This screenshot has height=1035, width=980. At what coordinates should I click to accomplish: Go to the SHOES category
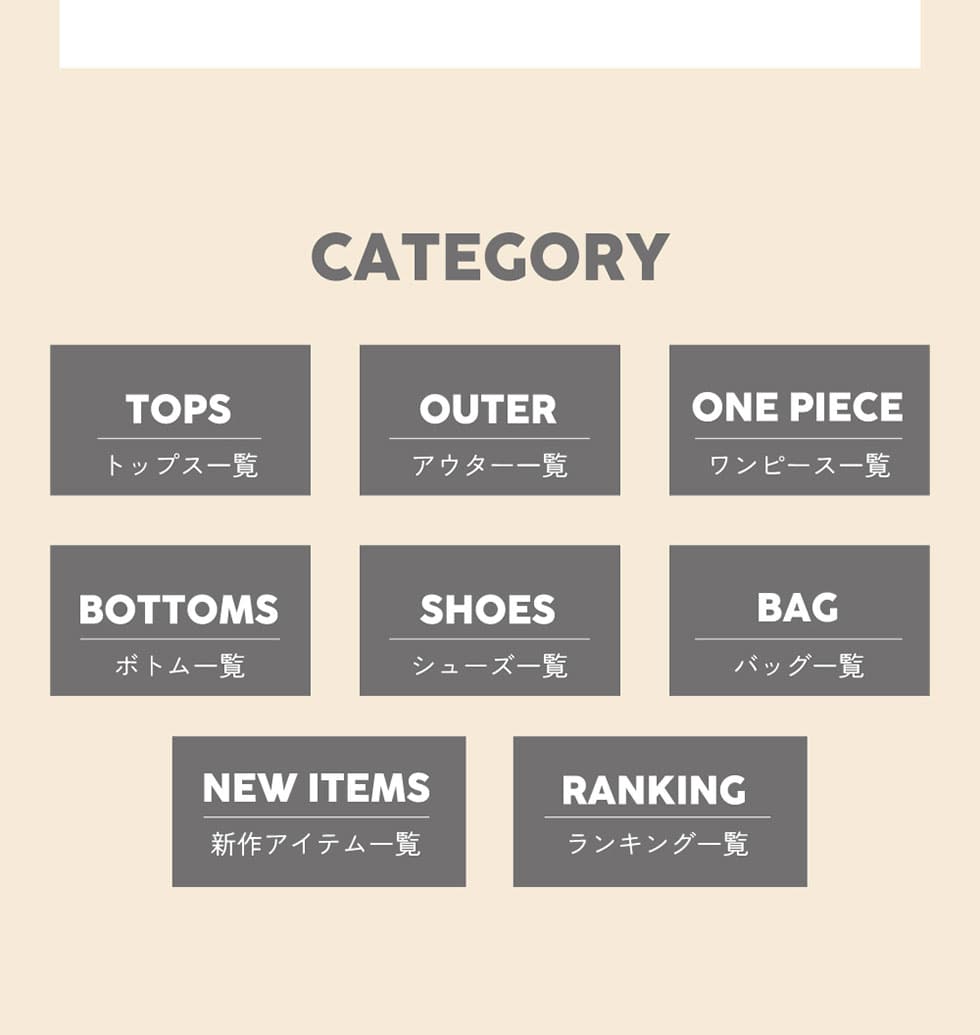tap(489, 620)
